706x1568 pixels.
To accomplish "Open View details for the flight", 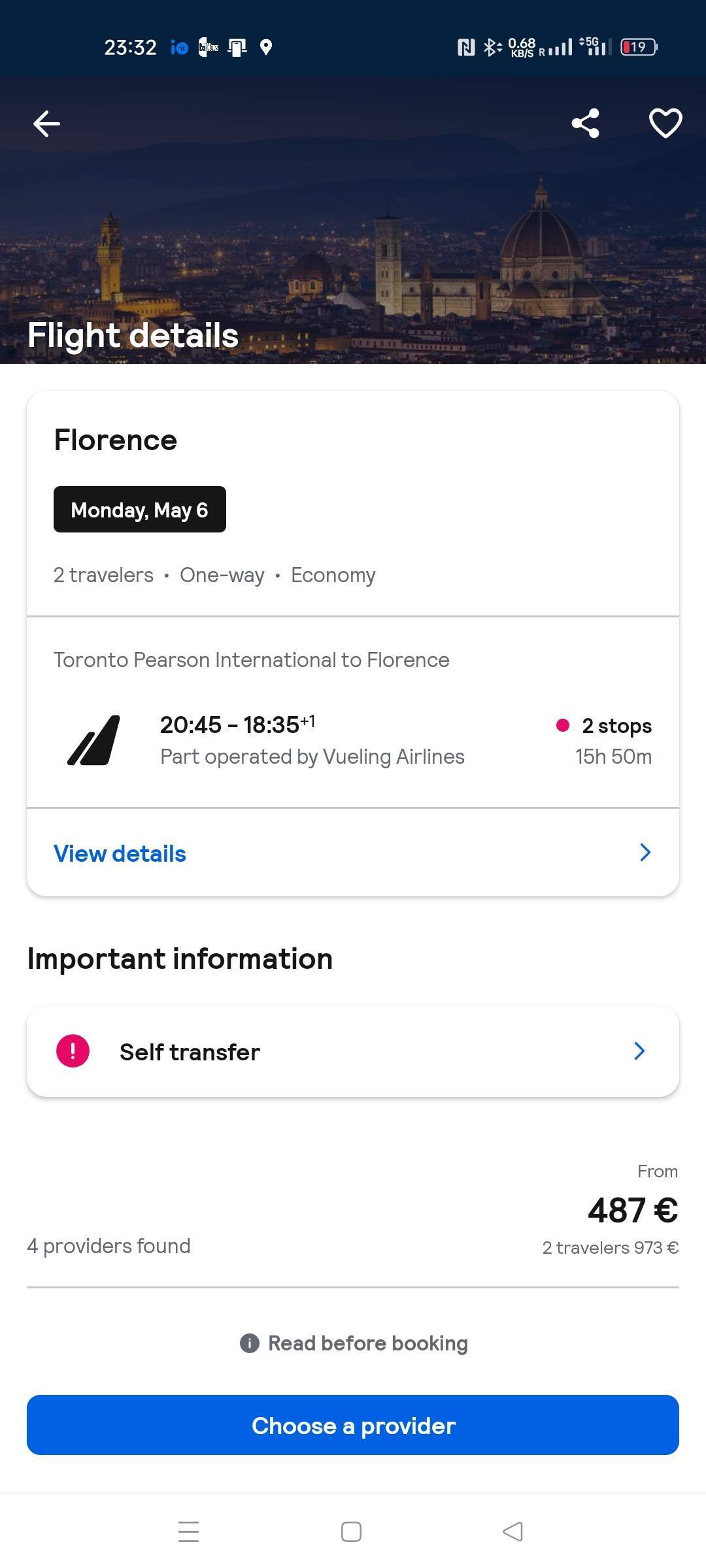I will pos(353,853).
